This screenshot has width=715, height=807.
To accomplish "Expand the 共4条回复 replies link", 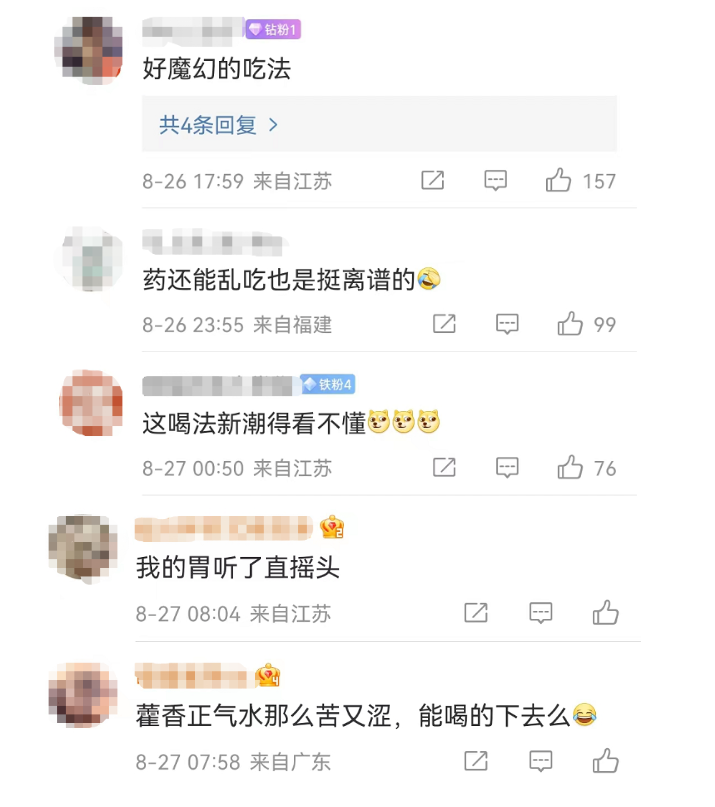I will point(218,125).
